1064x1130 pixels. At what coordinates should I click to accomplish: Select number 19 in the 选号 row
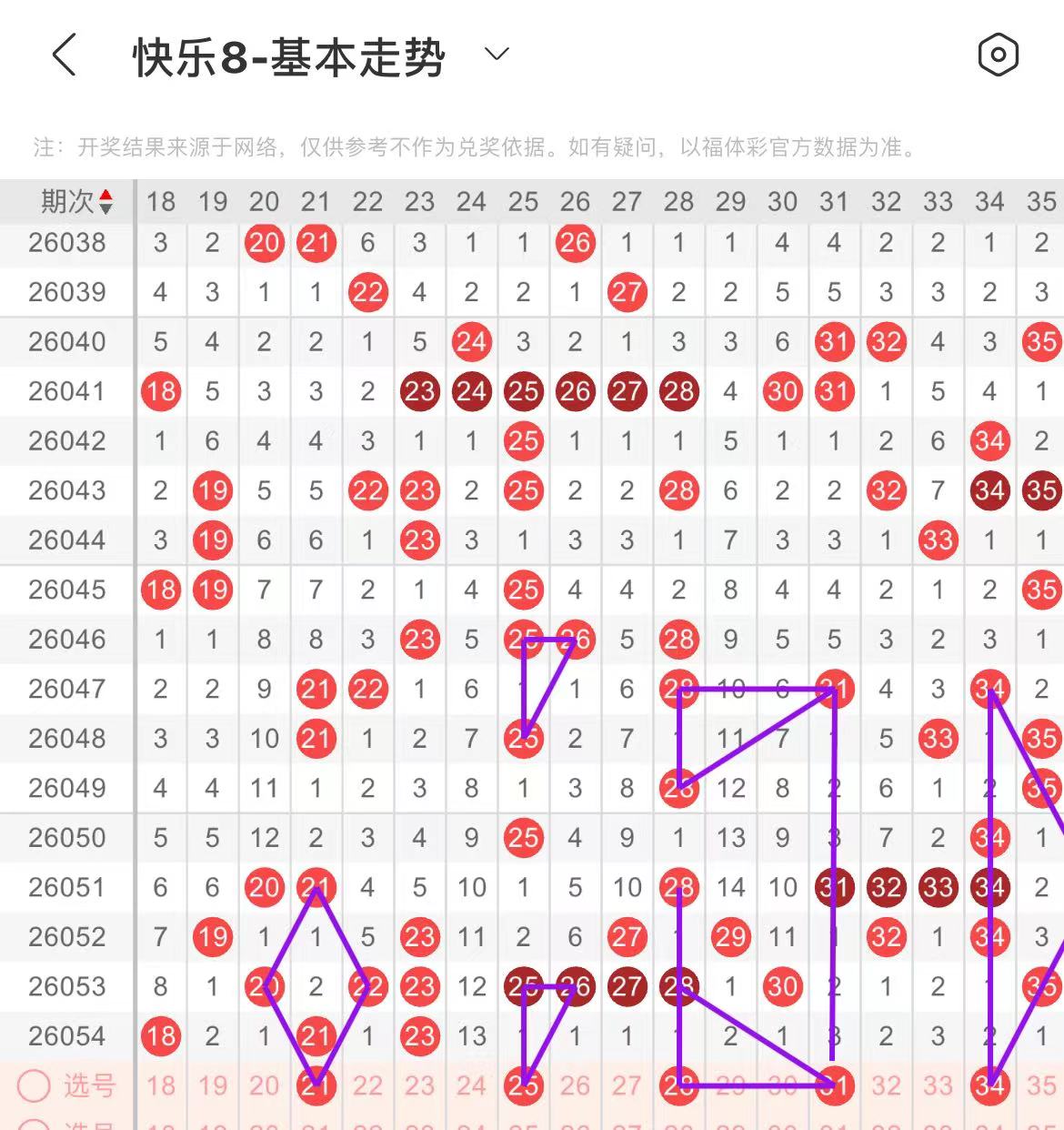click(213, 1085)
